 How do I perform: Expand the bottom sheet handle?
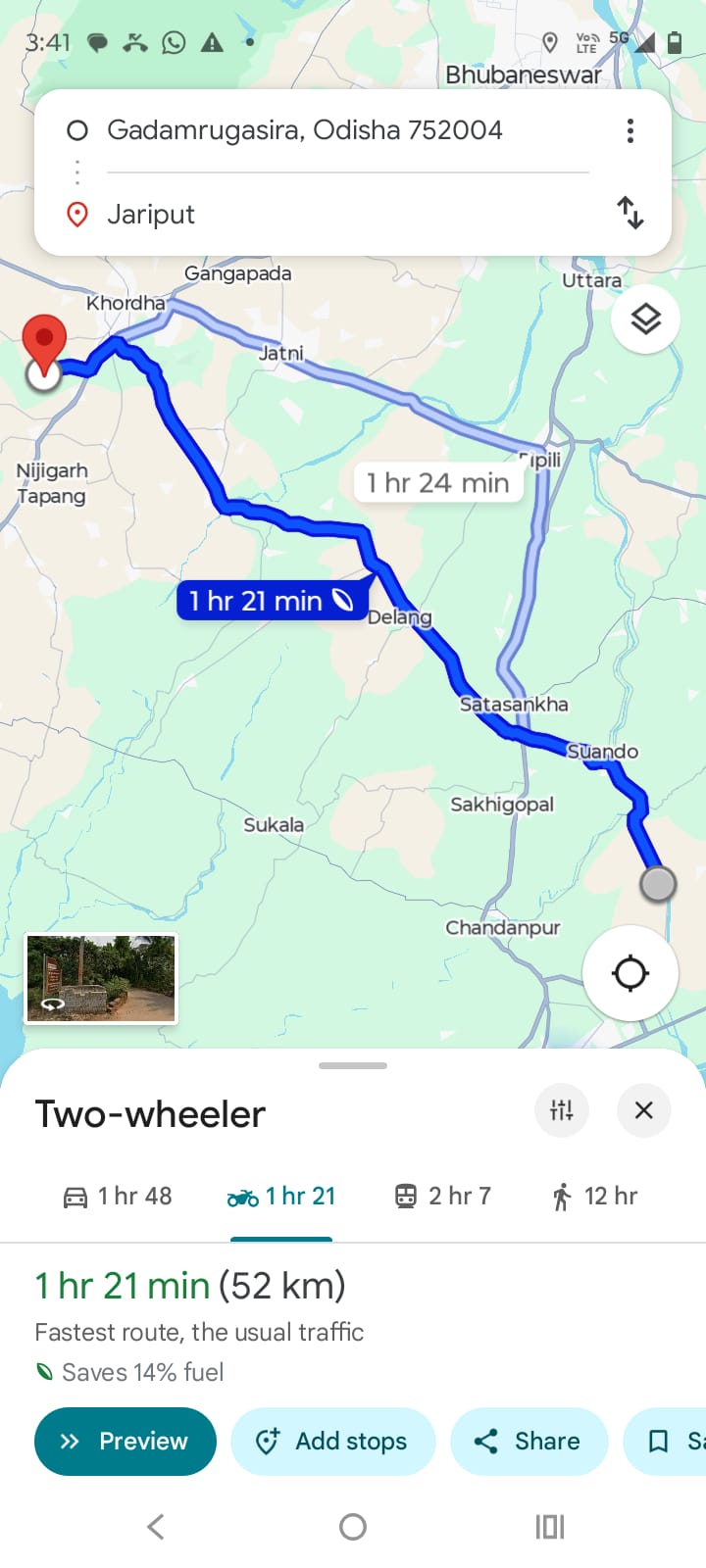click(x=353, y=1065)
